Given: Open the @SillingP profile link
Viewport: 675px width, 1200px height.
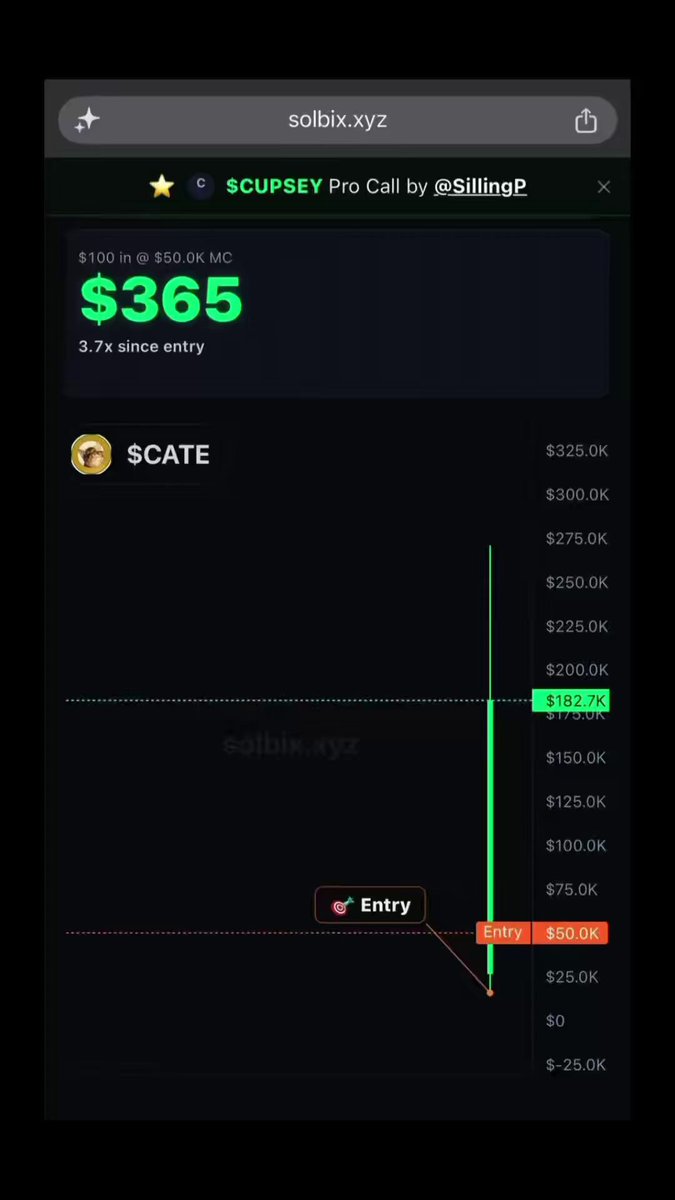Looking at the screenshot, I should click(480, 186).
